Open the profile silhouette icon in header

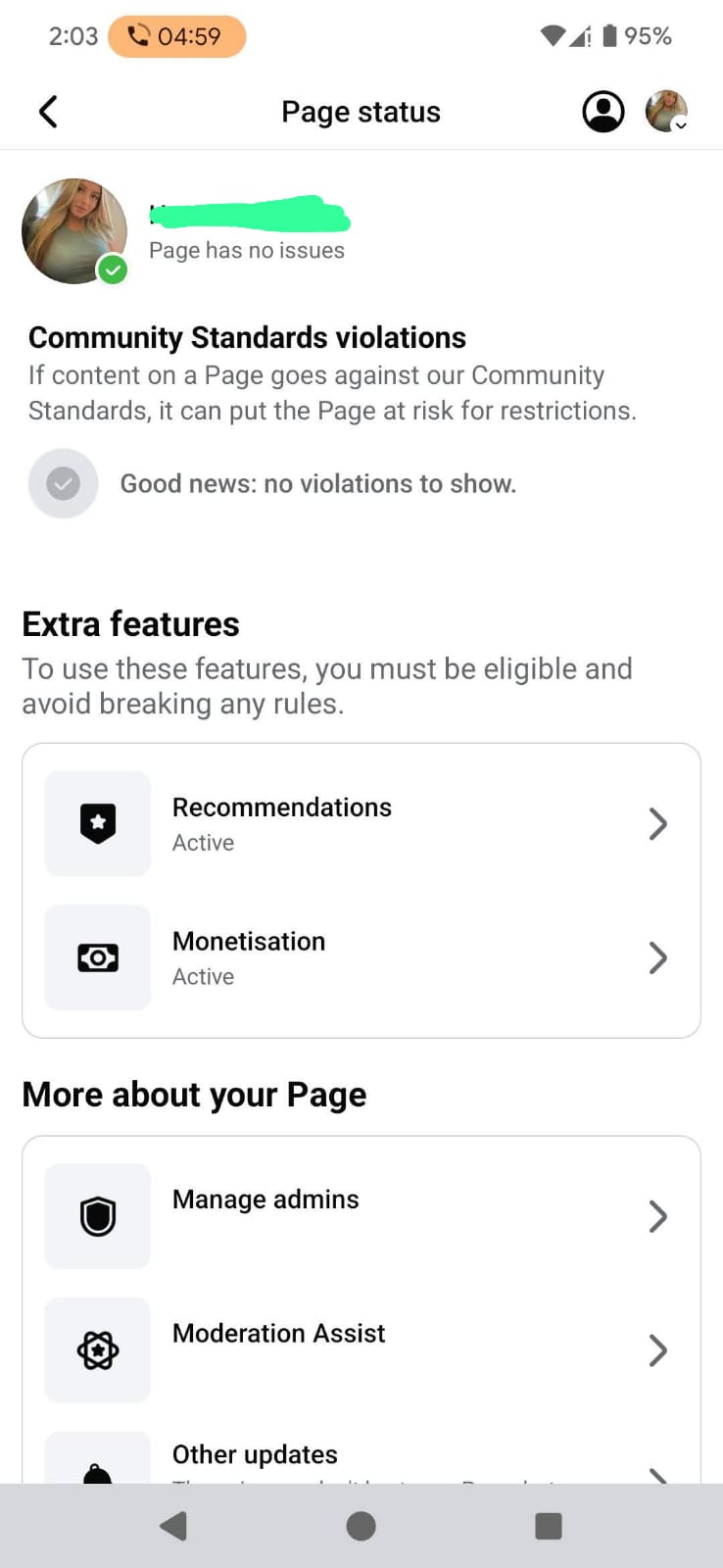pyautogui.click(x=603, y=112)
